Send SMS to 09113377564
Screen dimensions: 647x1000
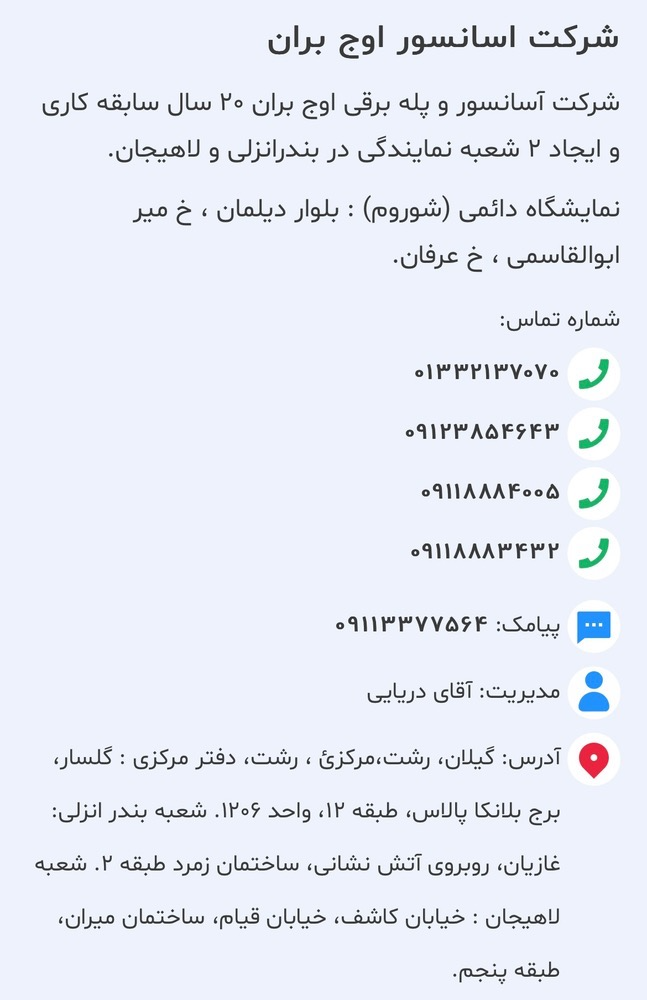[412, 624]
